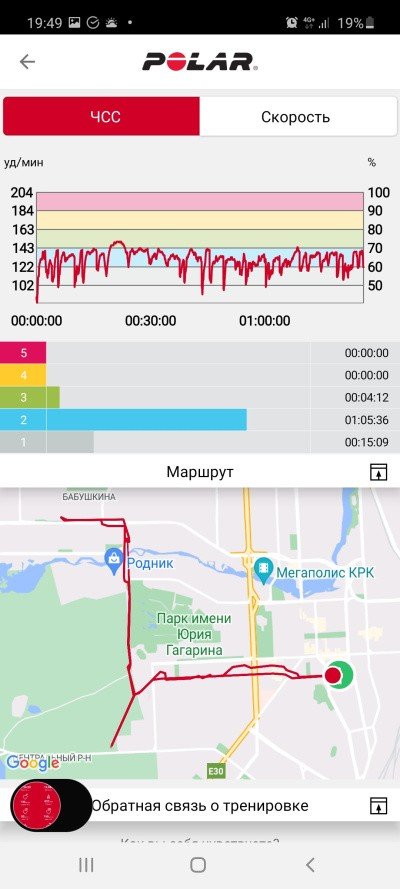Go back using the top-left arrow
Viewport: 400px width, 889px height.
[x=27, y=62]
